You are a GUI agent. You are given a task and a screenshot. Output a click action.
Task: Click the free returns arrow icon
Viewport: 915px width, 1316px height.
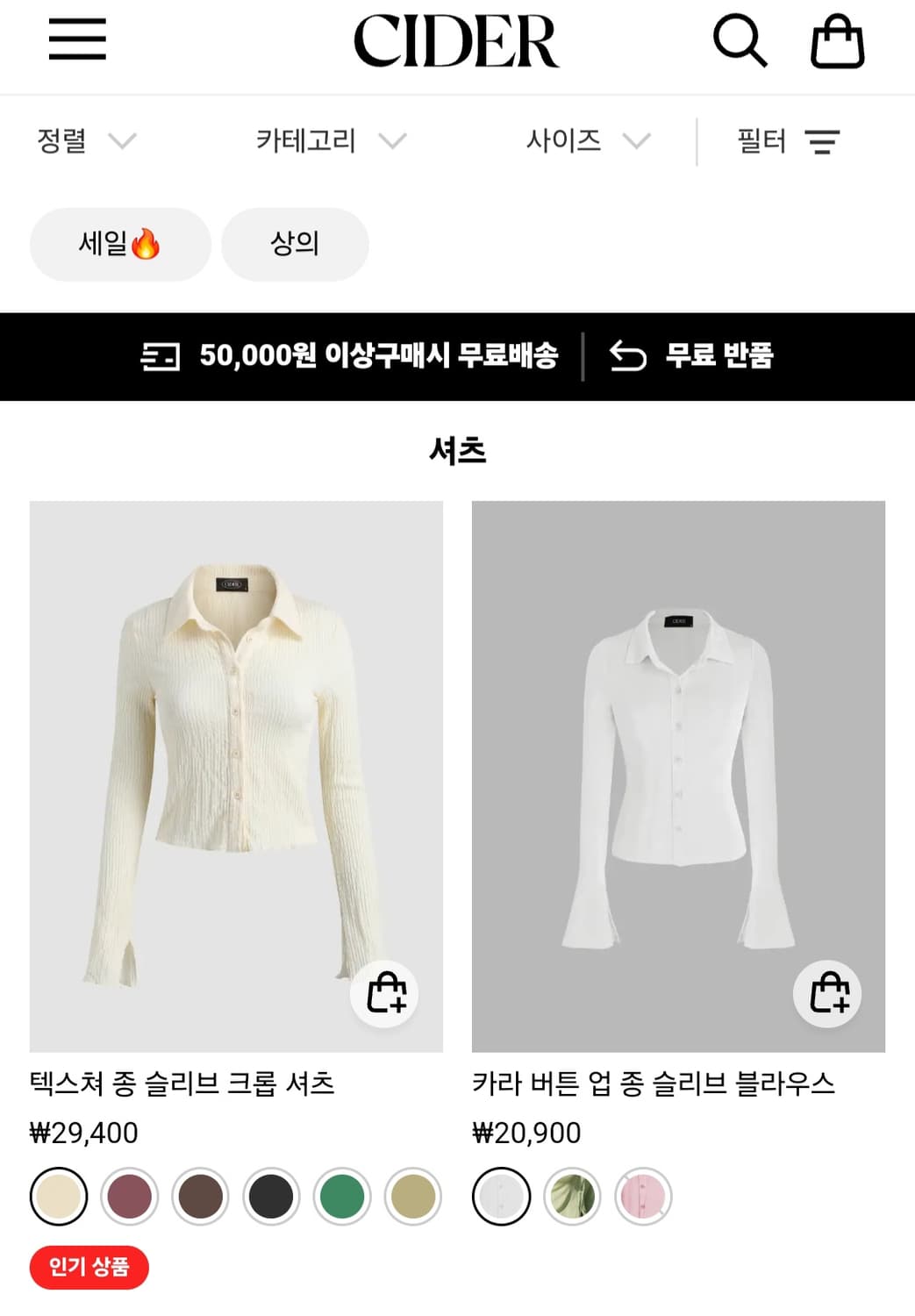(625, 356)
